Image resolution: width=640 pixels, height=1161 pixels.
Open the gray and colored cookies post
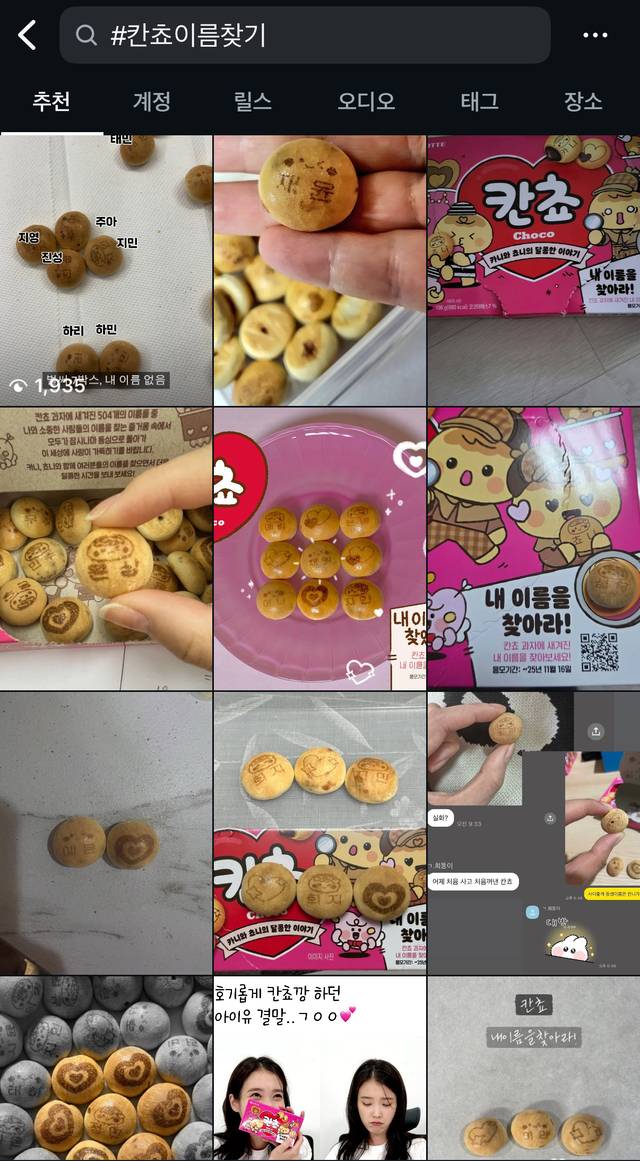click(x=106, y=1068)
